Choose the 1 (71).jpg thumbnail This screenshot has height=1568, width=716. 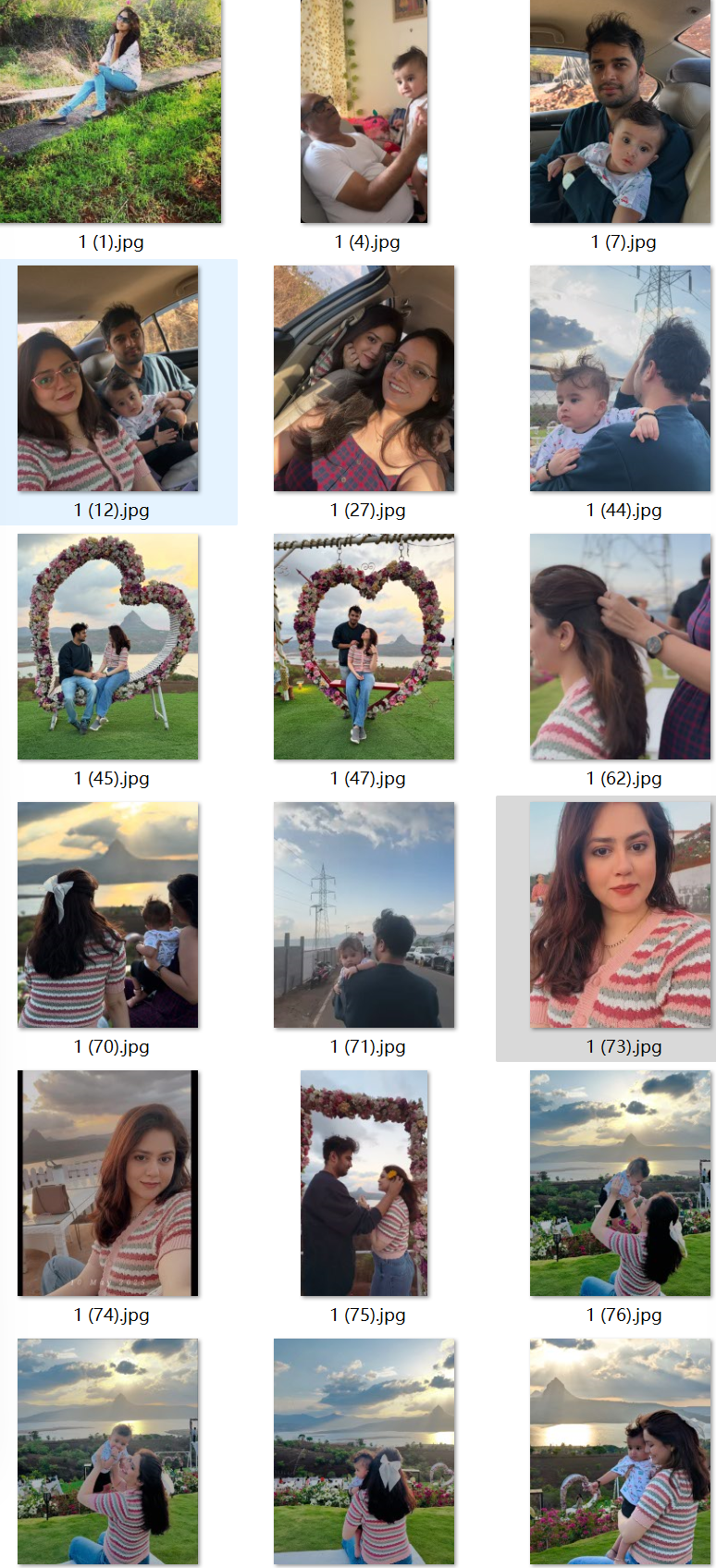[364, 915]
